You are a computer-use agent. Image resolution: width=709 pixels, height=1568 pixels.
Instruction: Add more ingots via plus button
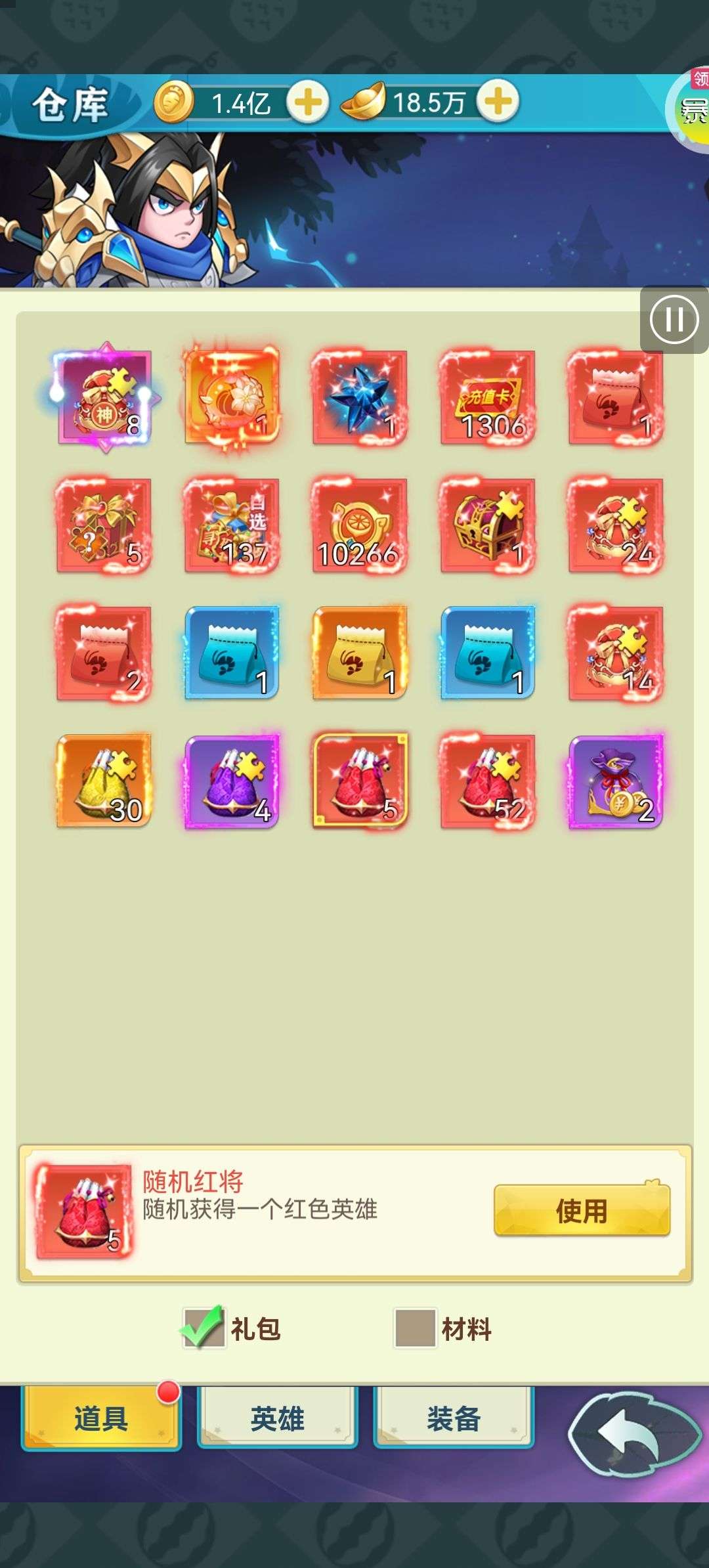pos(498,101)
